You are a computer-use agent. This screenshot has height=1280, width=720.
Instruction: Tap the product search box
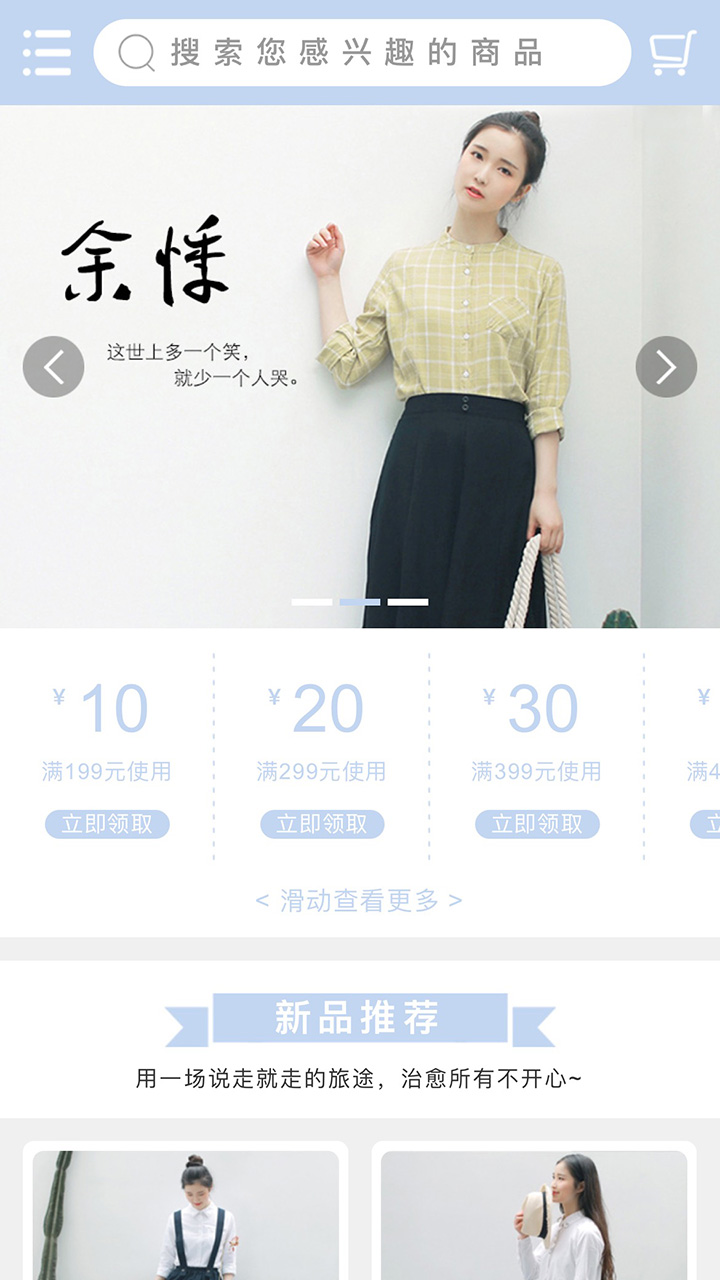pos(360,52)
